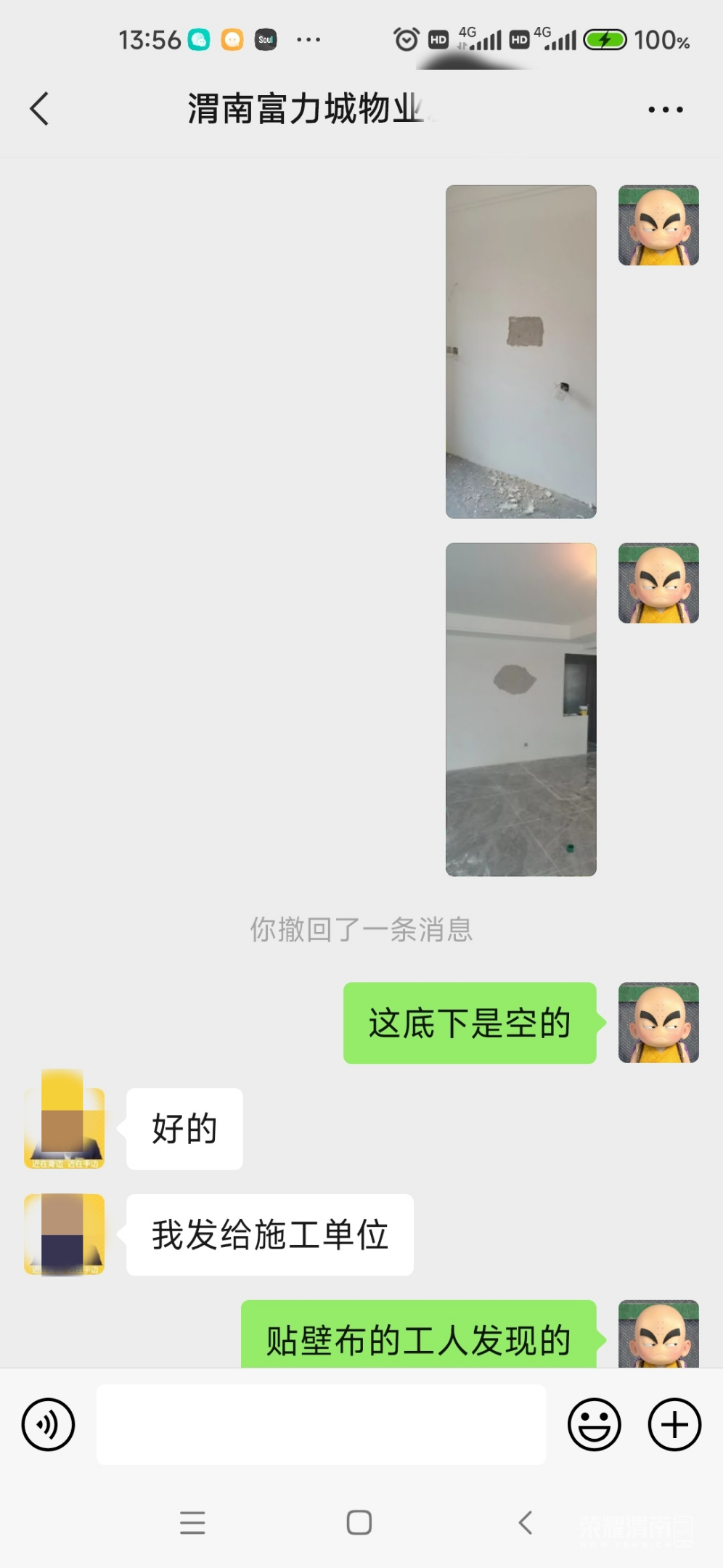Open the emoji picker icon
Image resolution: width=723 pixels, height=1568 pixels.
pyautogui.click(x=594, y=1424)
